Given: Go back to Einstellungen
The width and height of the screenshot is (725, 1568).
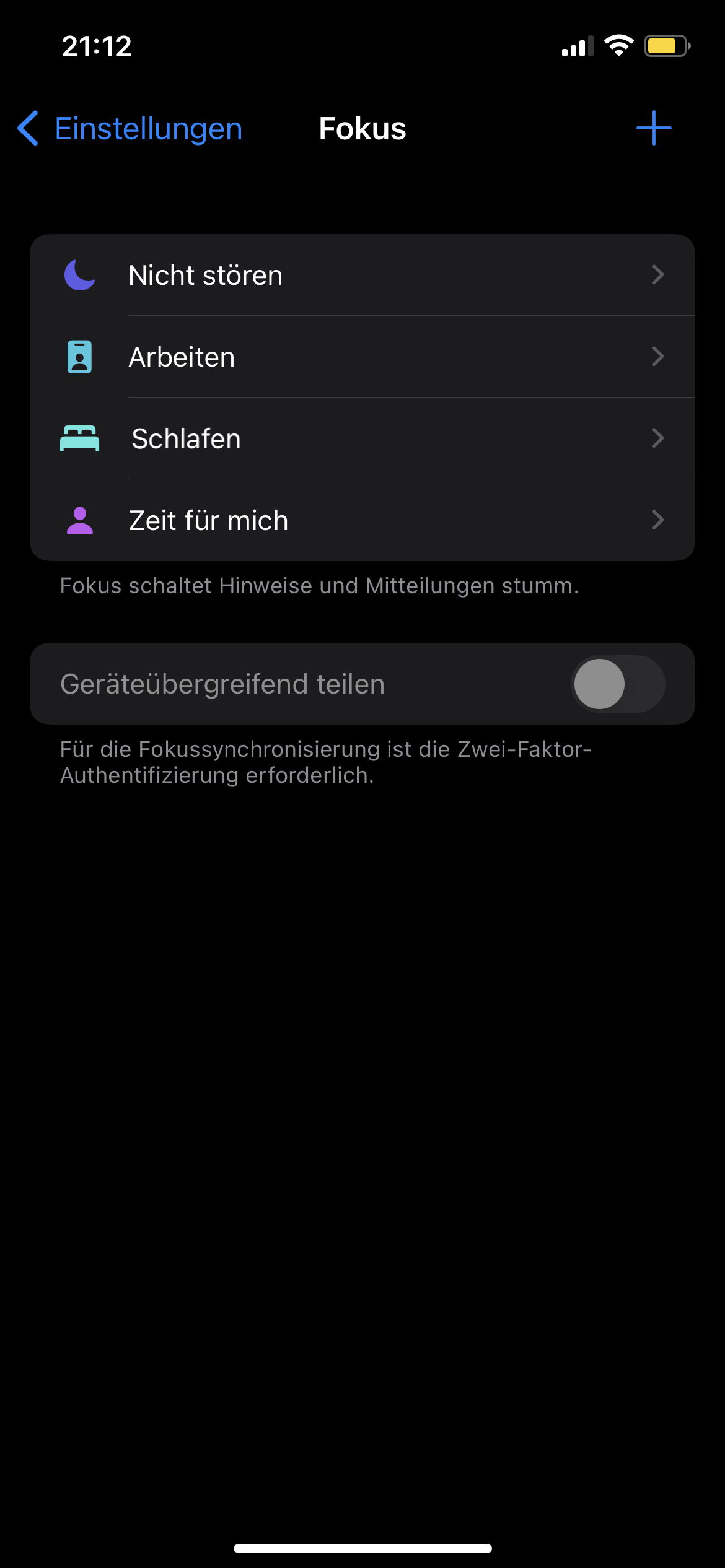Looking at the screenshot, I should tap(130, 129).
